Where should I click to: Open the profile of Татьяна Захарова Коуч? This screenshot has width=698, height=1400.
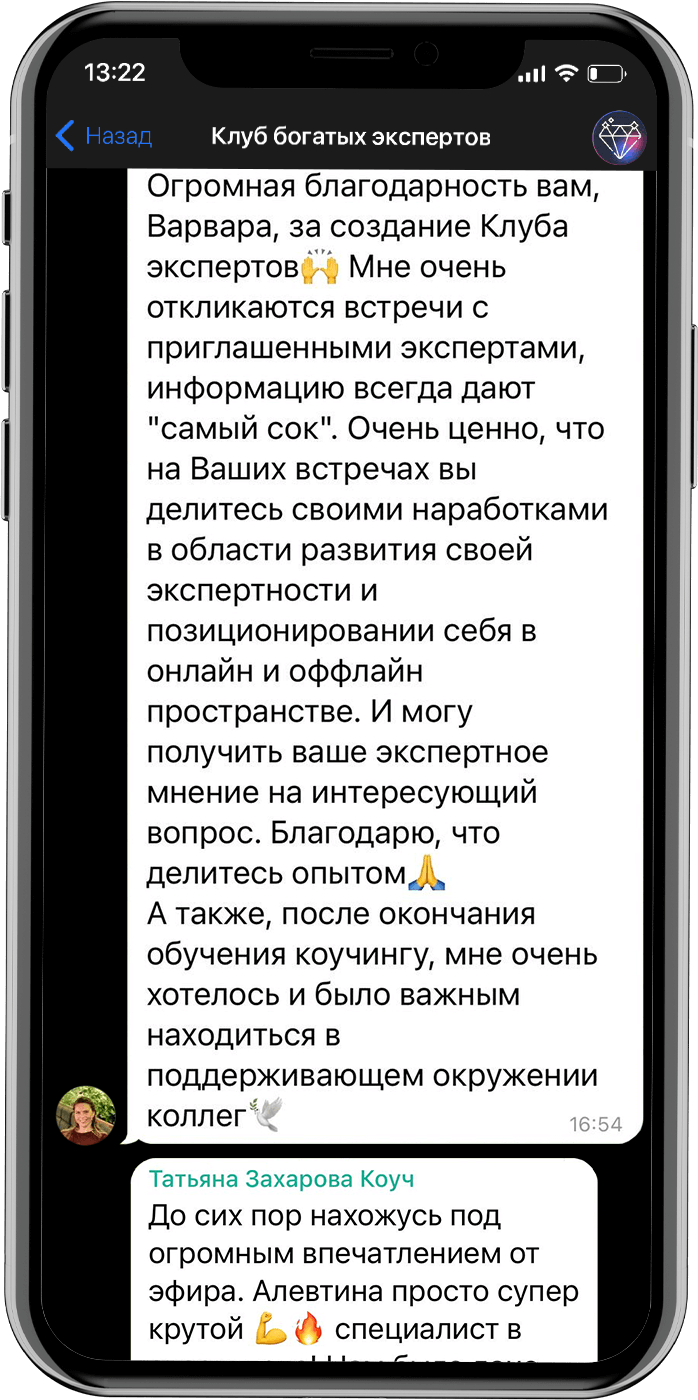(281, 1179)
